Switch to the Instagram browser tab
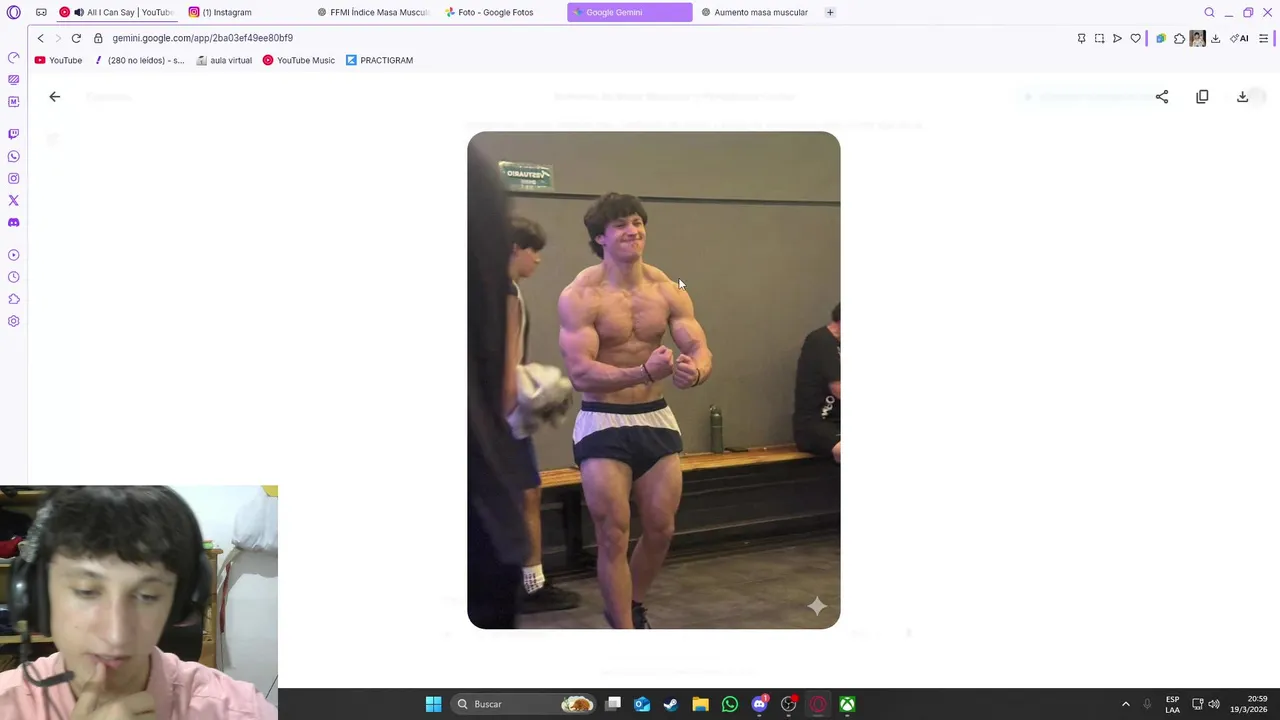The height and width of the screenshot is (720, 1280). pyautogui.click(x=226, y=12)
